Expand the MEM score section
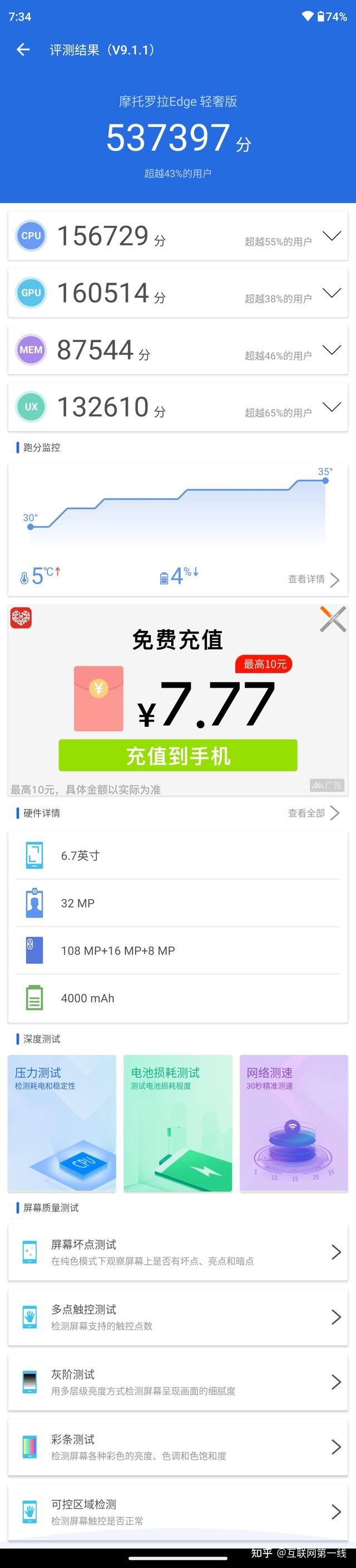The height and width of the screenshot is (1568, 356). tap(331, 350)
